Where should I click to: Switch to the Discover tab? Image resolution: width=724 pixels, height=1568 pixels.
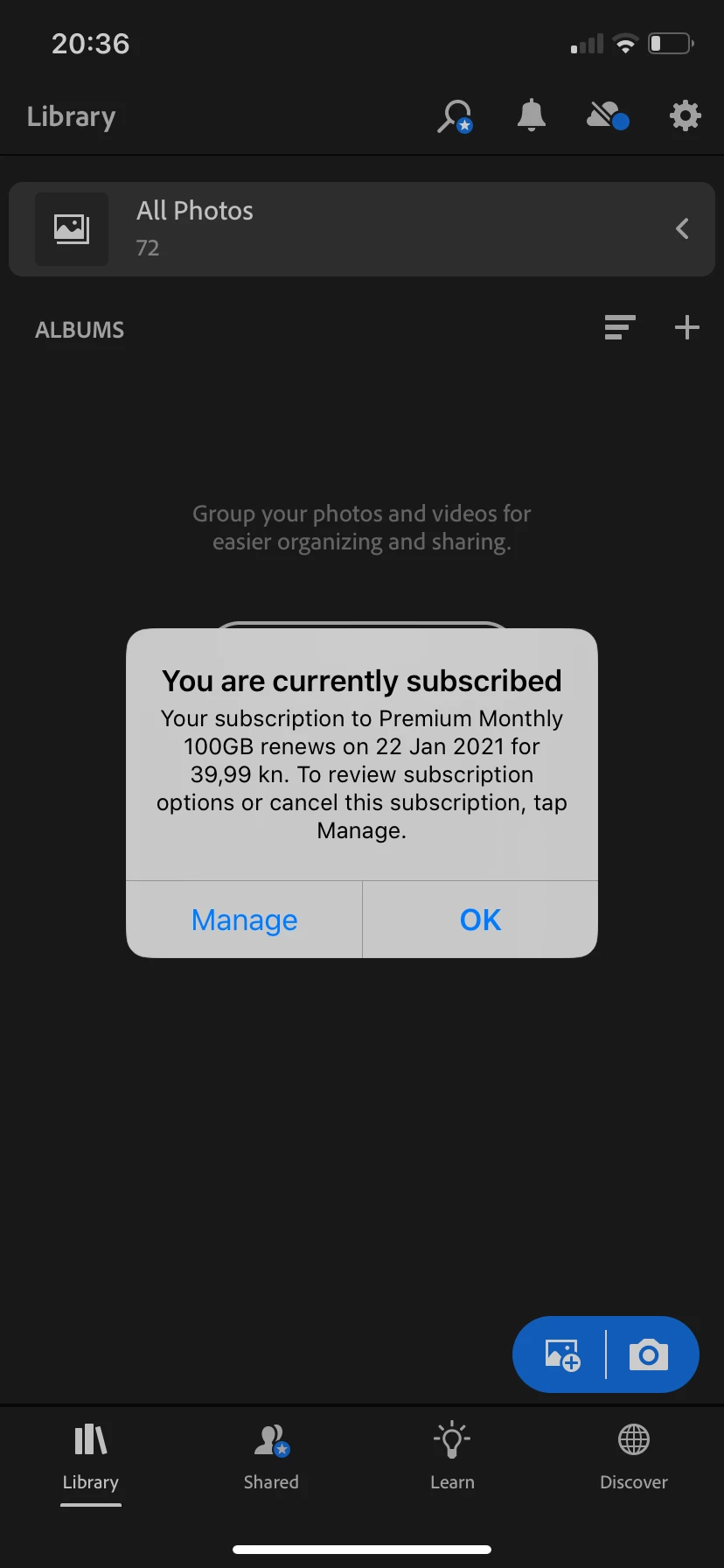pos(633,1457)
